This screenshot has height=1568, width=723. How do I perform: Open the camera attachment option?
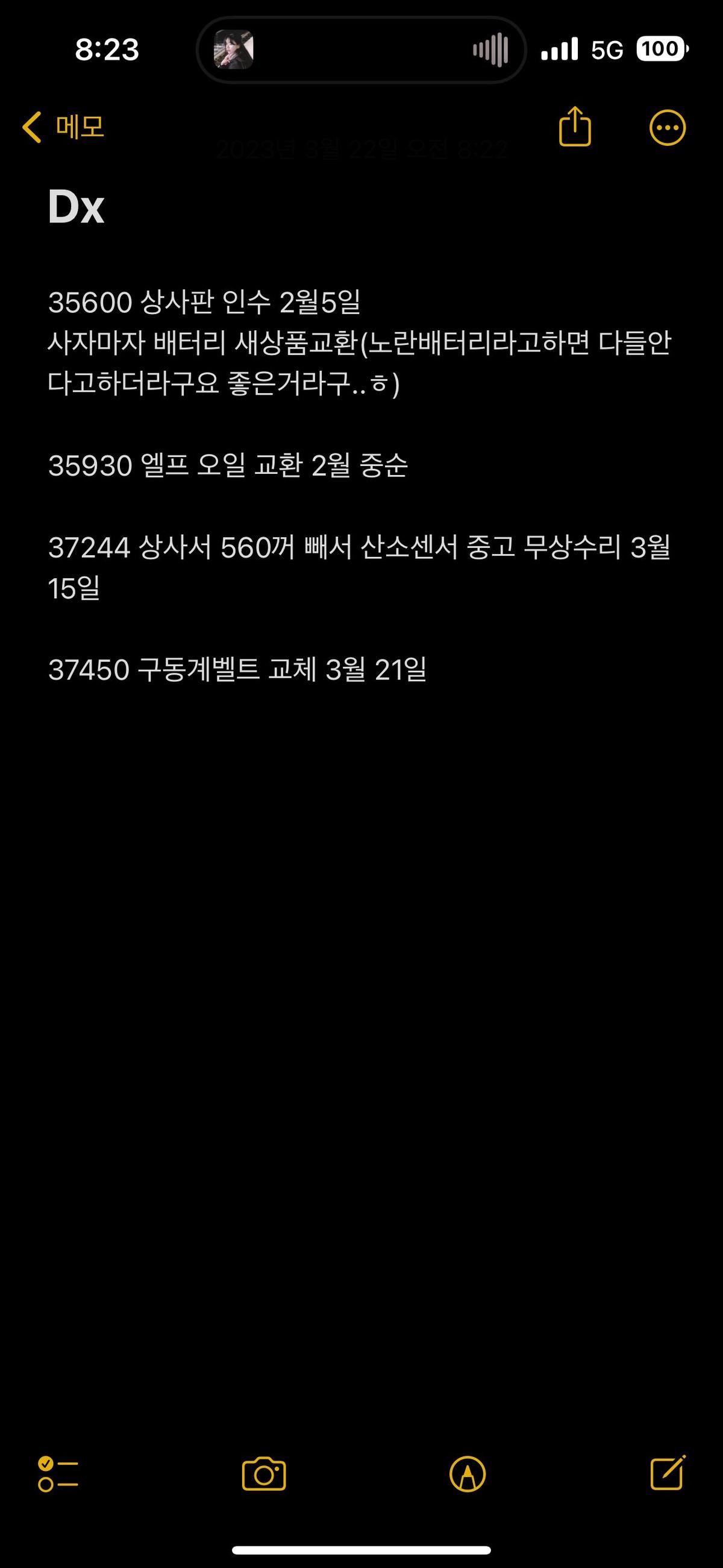[263, 1473]
